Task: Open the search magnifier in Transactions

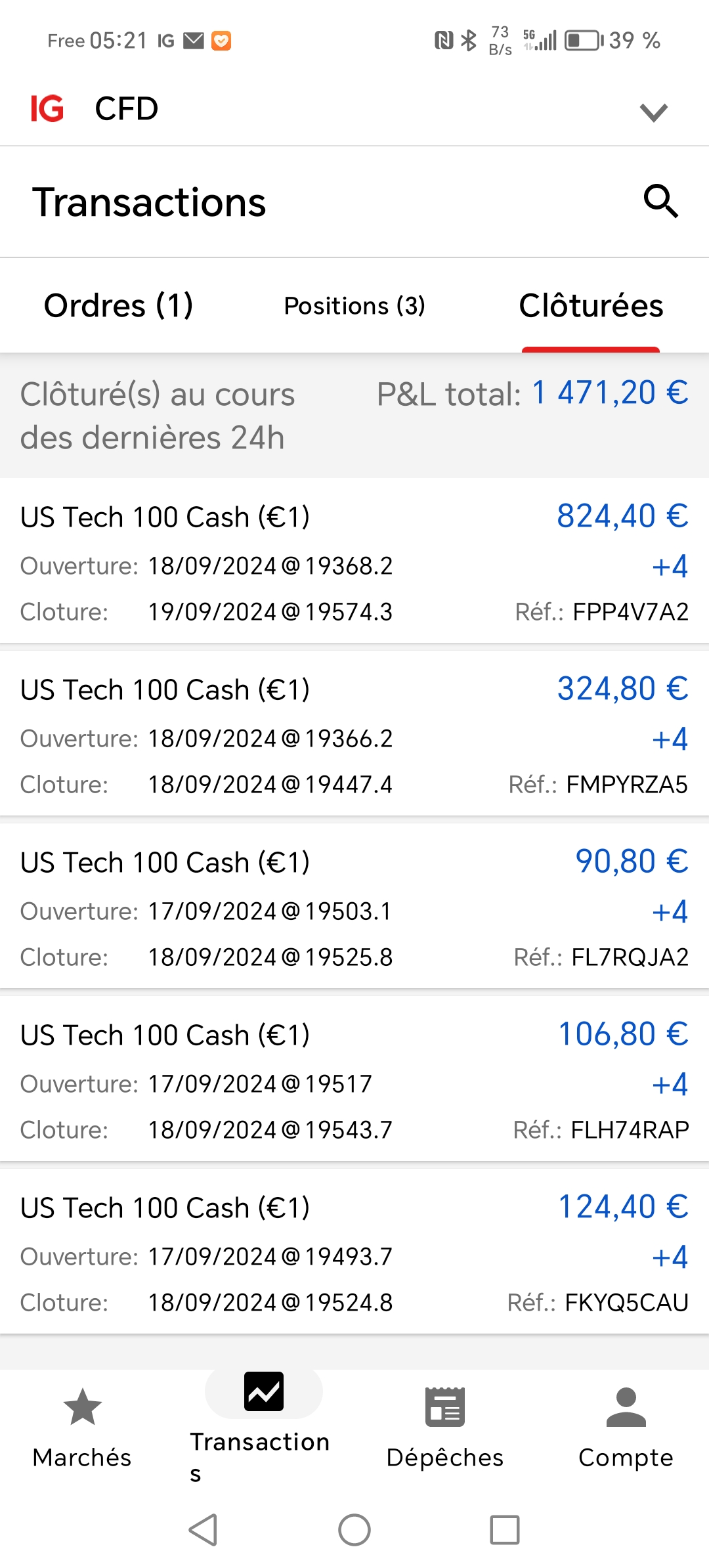Action: (x=660, y=201)
